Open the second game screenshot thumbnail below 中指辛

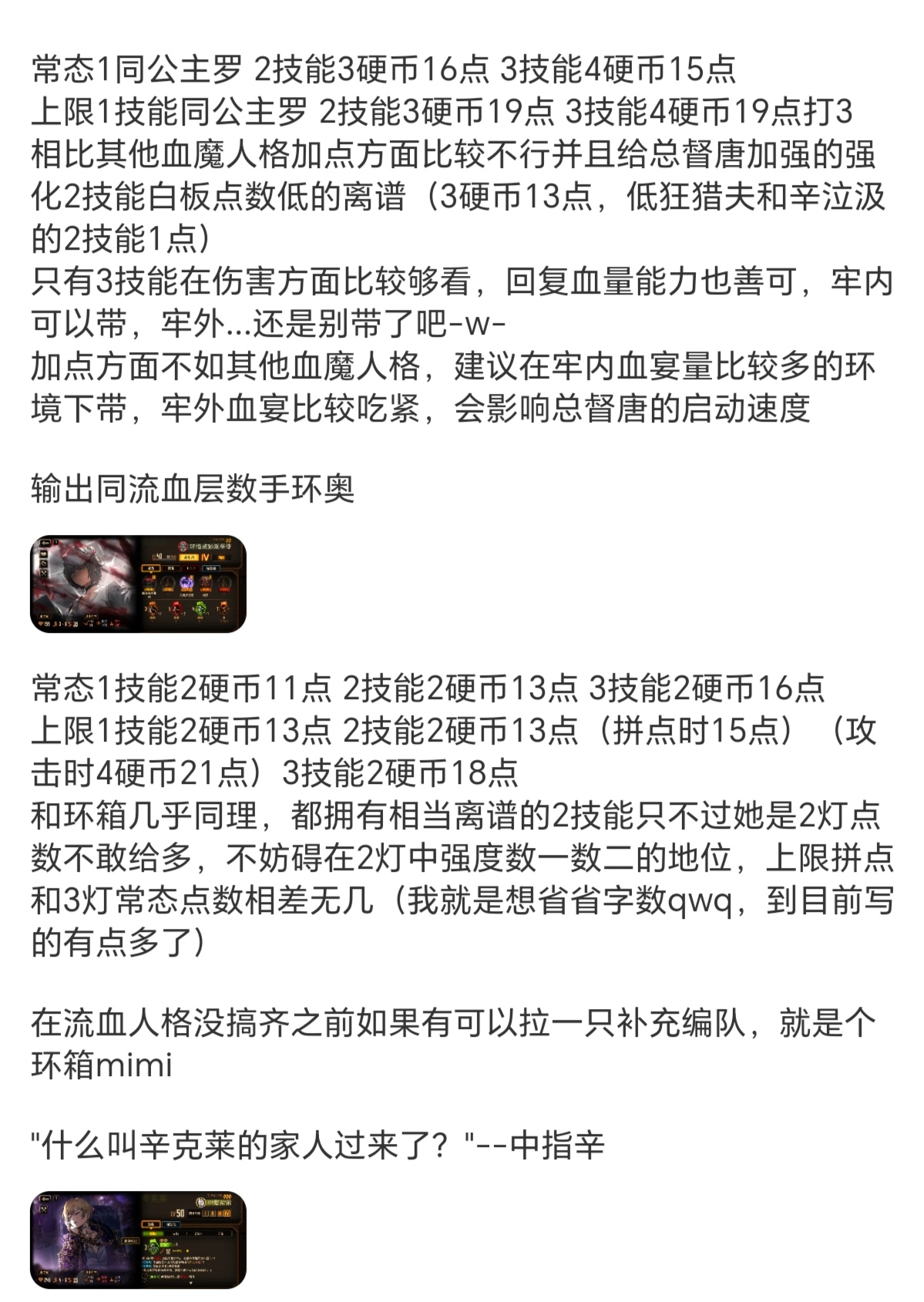[138, 1240]
